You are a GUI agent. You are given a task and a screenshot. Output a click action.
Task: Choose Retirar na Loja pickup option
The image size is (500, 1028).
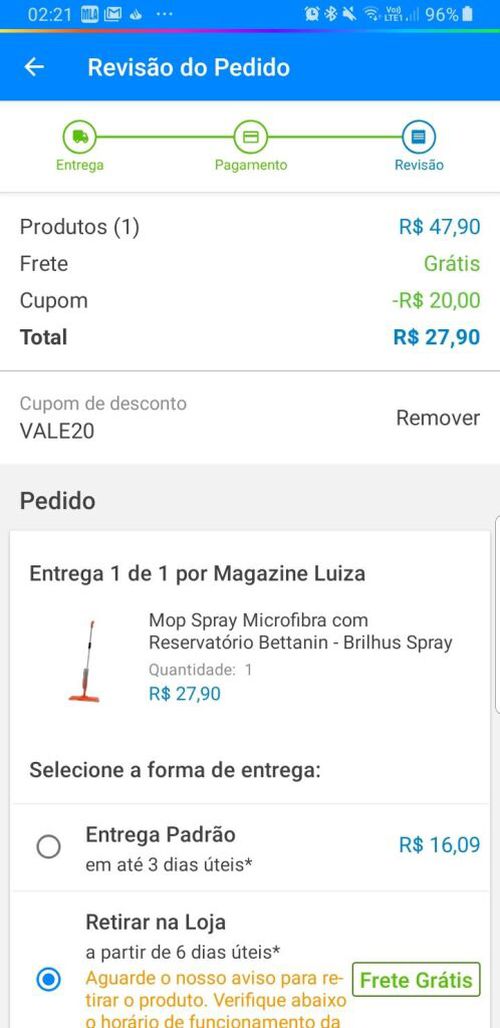click(48, 979)
